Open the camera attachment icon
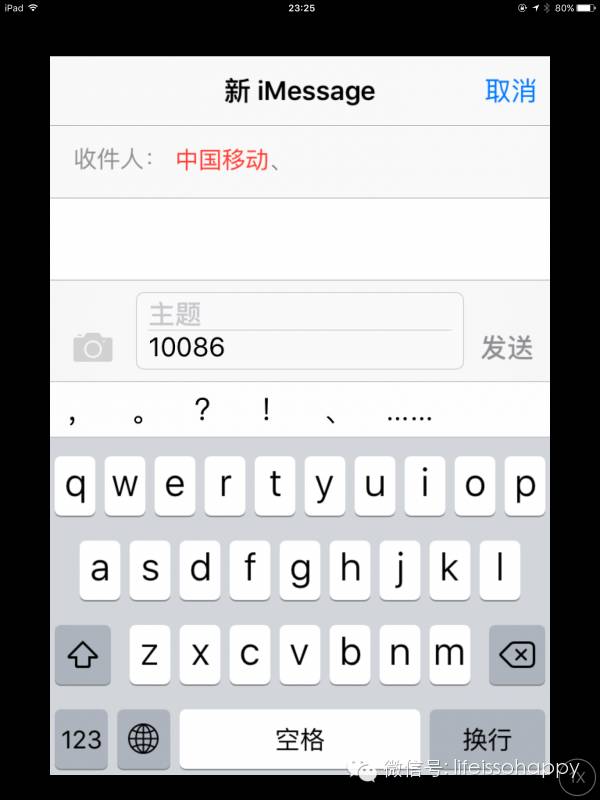600x800 pixels. tap(93, 347)
